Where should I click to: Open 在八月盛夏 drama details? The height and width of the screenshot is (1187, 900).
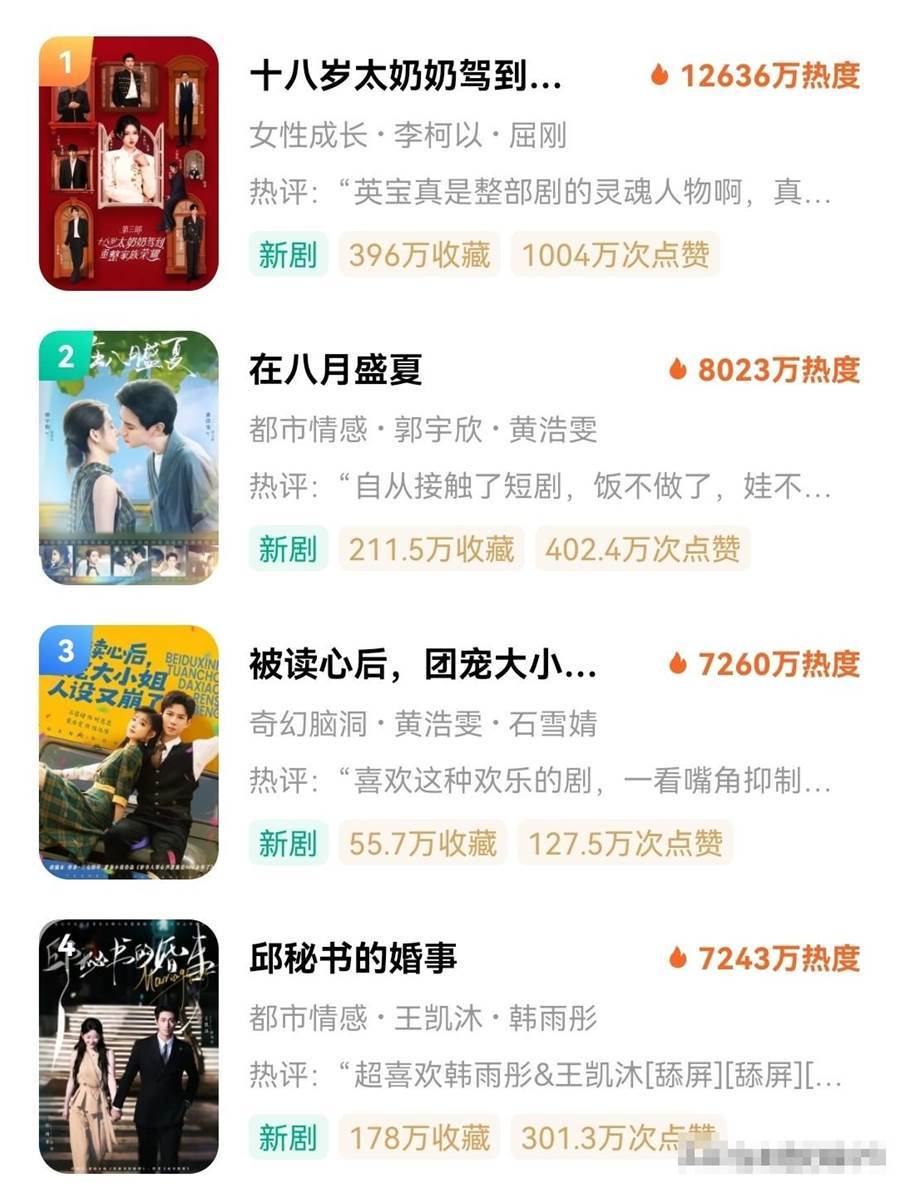[336, 370]
